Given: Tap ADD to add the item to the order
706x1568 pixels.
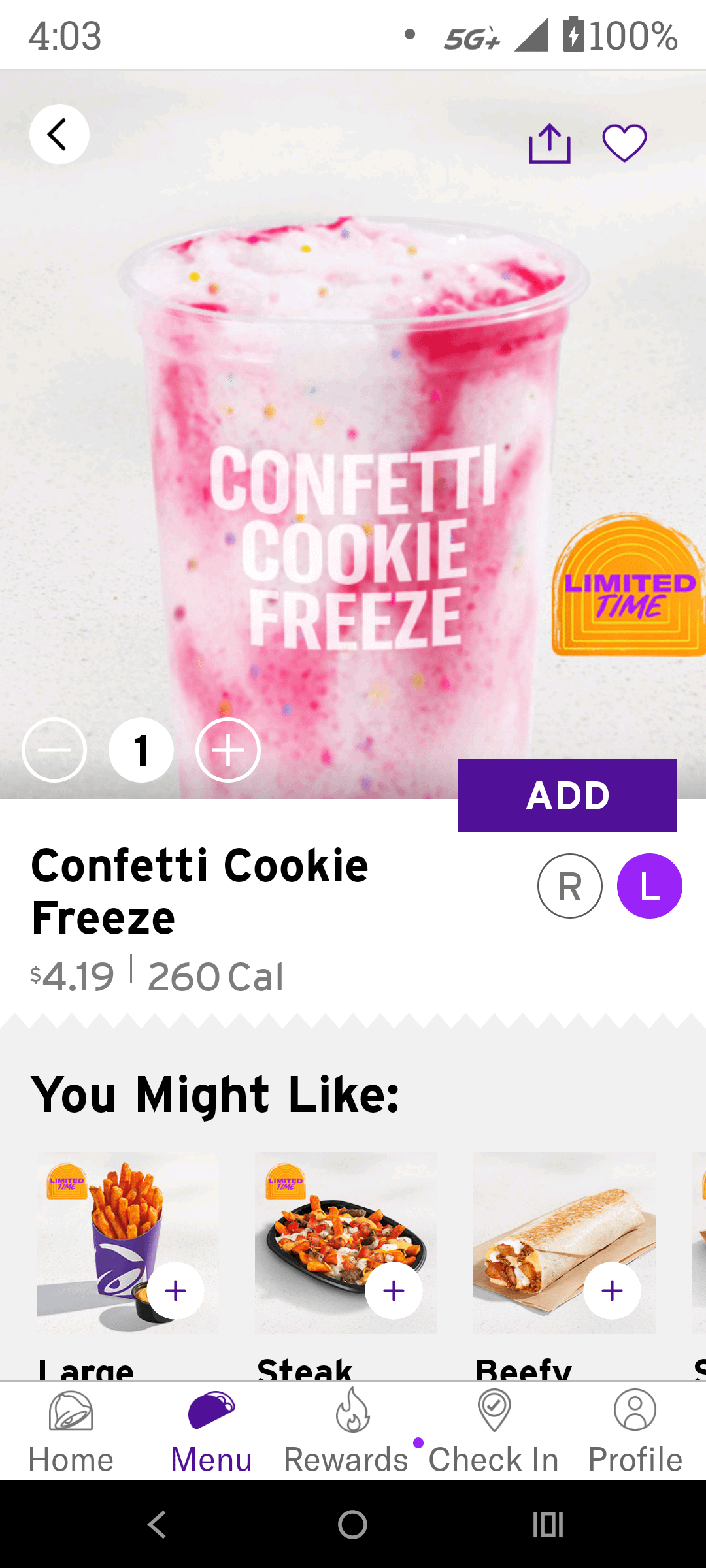Looking at the screenshot, I should click(x=567, y=795).
